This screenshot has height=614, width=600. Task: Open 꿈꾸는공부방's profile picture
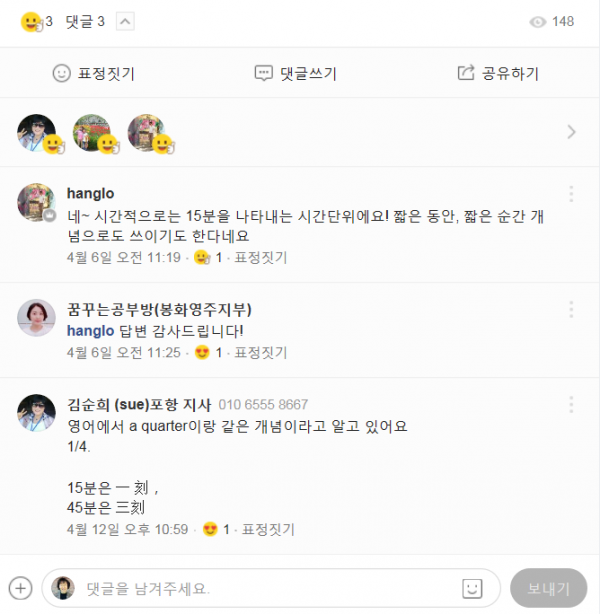pyautogui.click(x=36, y=317)
